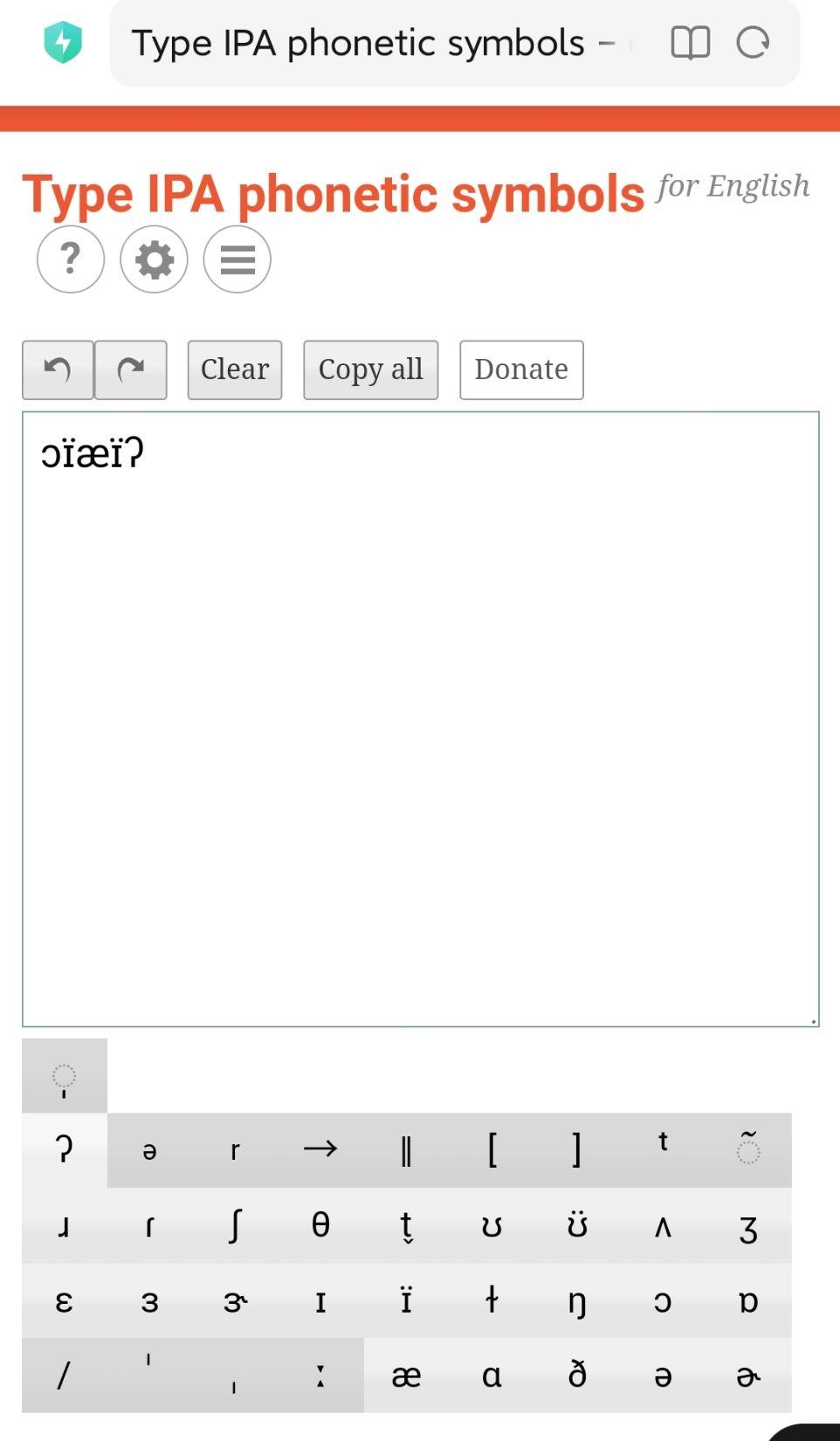This screenshot has width=840, height=1441.
Task: Insert the ŋ symbol
Action: [577, 1300]
